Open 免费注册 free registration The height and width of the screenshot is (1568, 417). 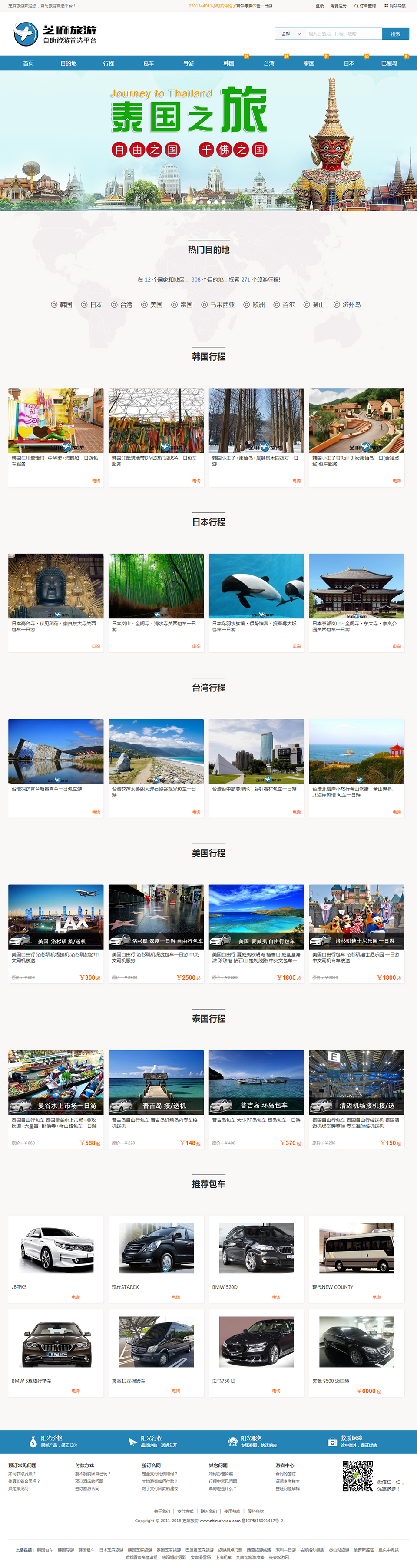coord(338,6)
